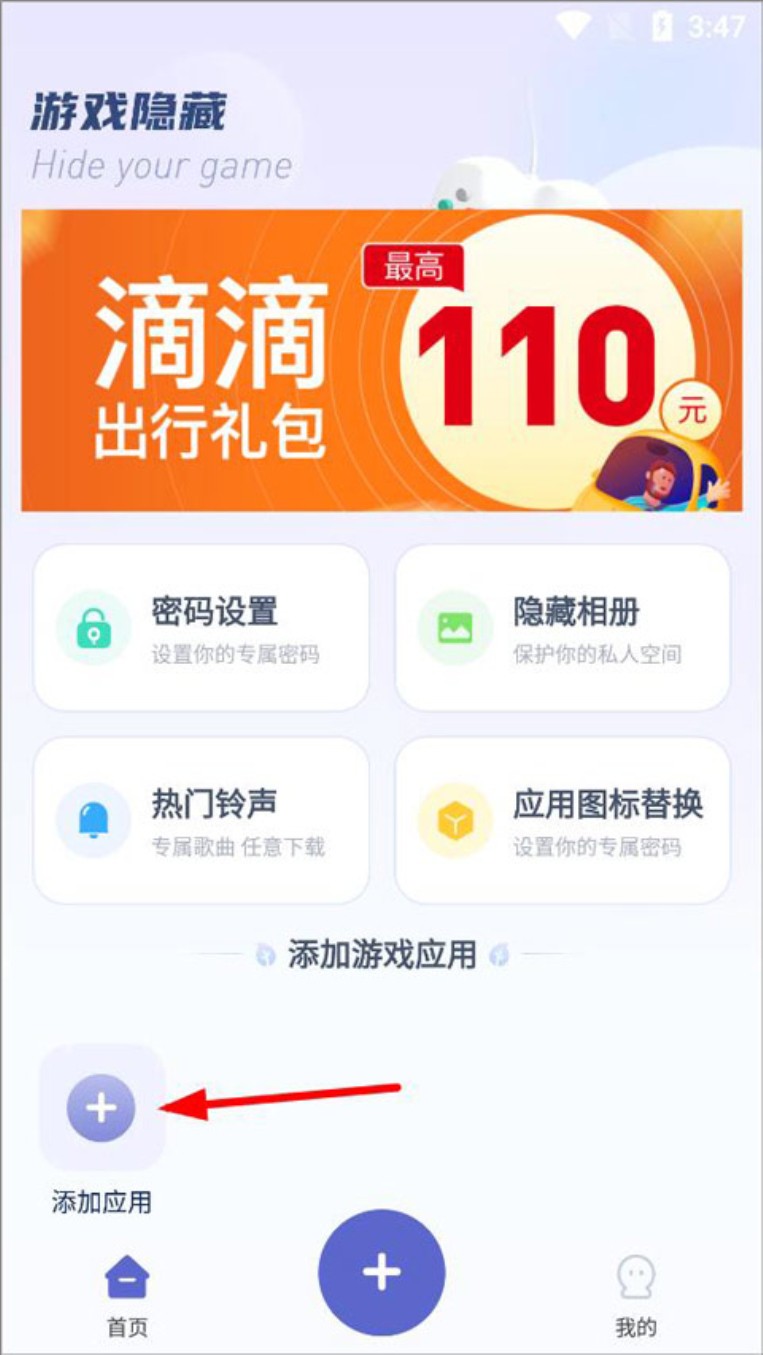Open the 应用图标替换 icon replacement card
The image size is (763, 1355).
[x=562, y=820]
